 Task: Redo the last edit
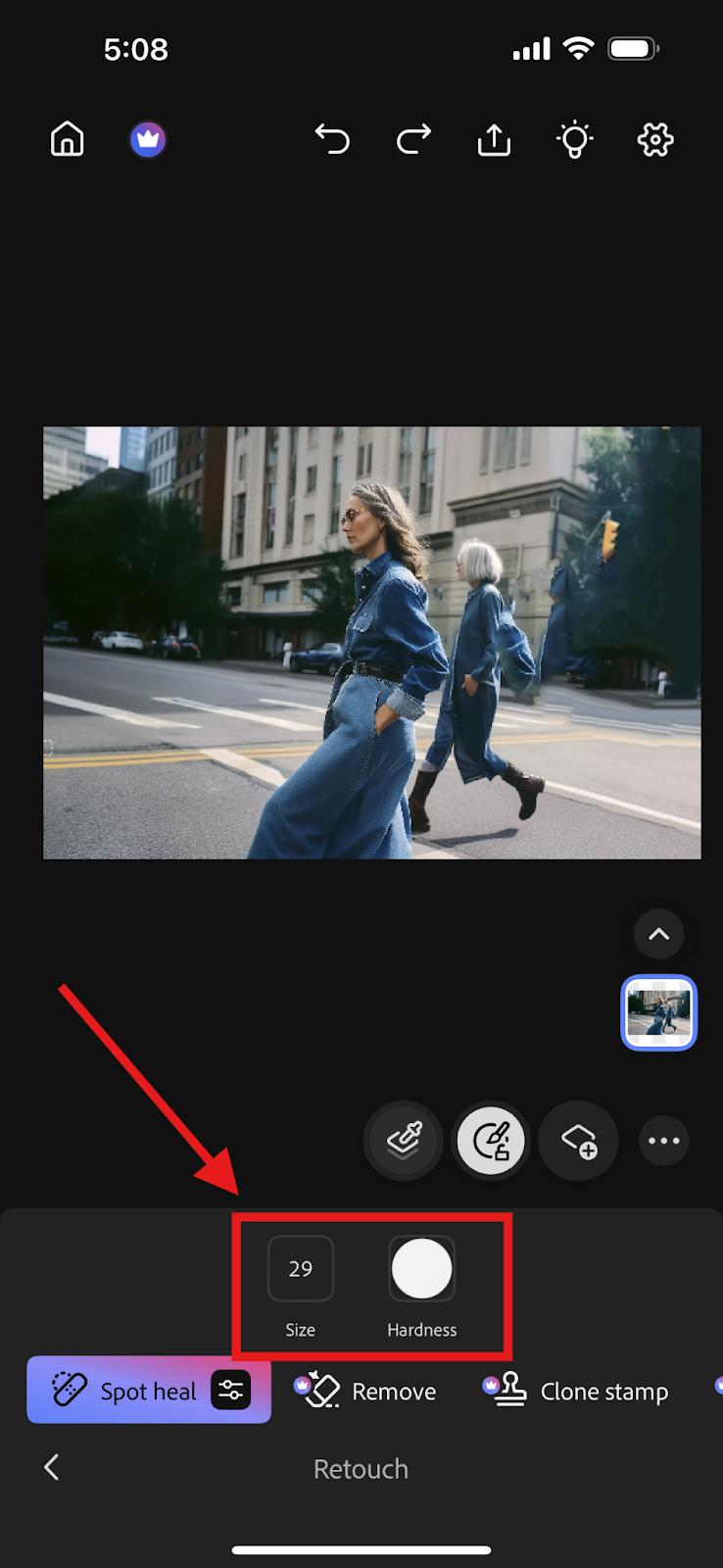click(x=413, y=139)
